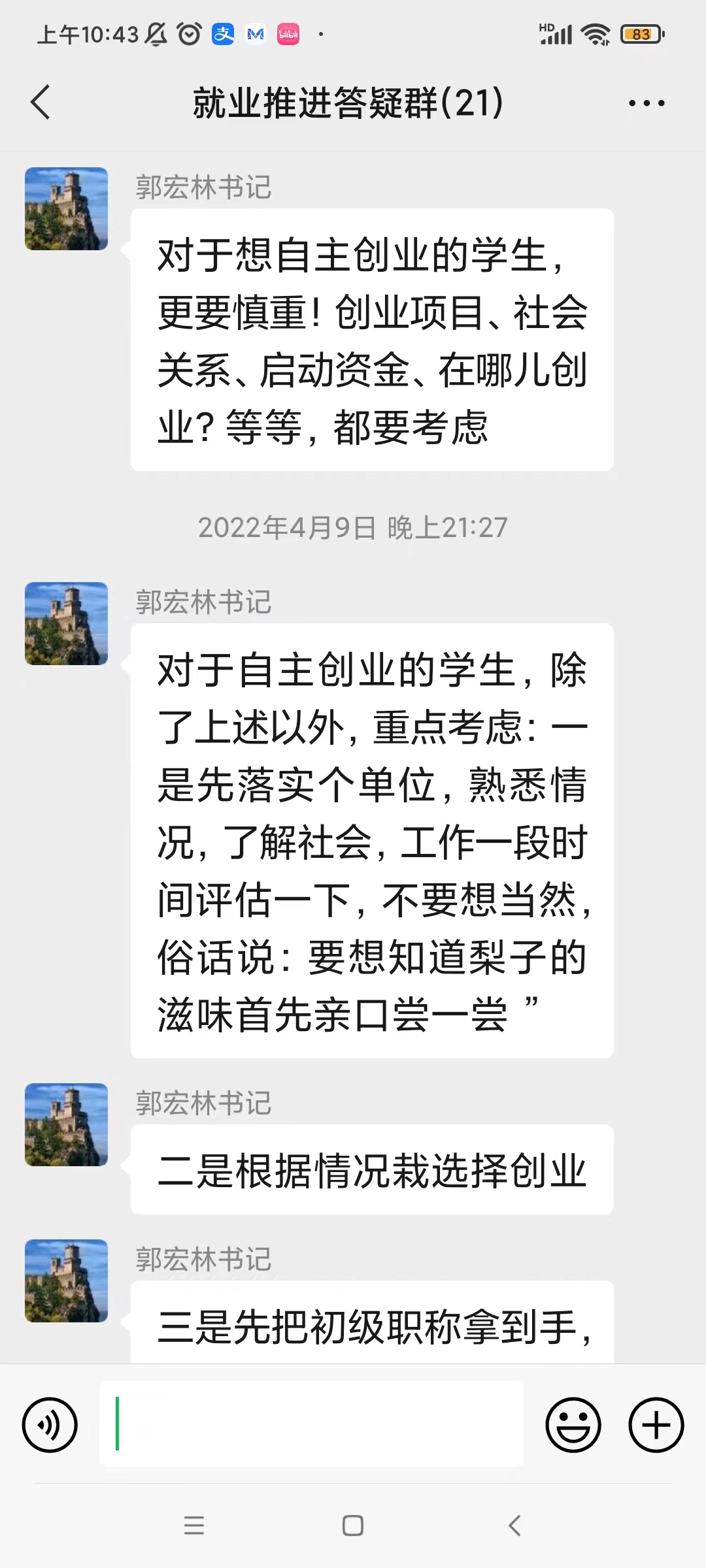Viewport: 706px width, 1568px height.
Task: Go to the system home screen
Action: tap(353, 1526)
